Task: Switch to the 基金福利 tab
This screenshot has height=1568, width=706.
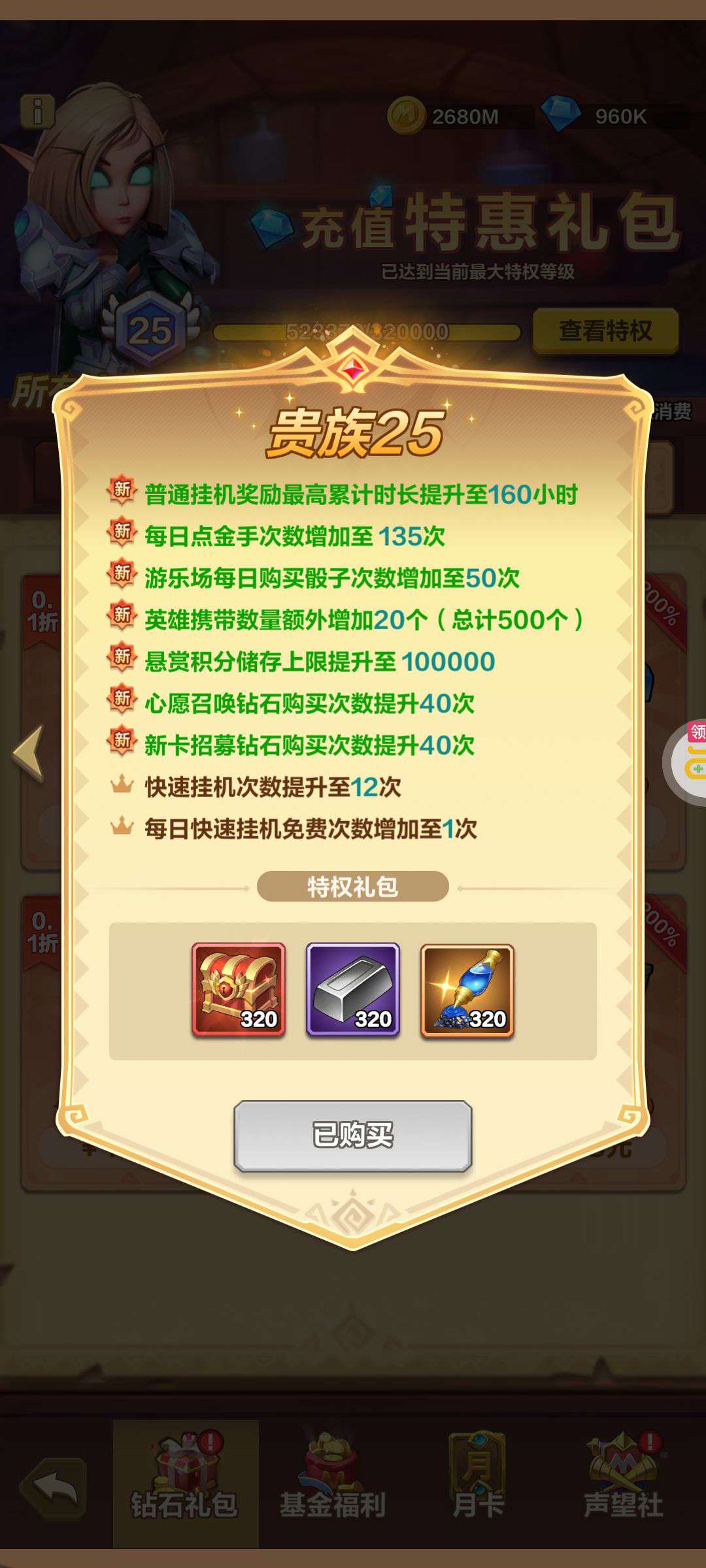Action: coord(332,1483)
